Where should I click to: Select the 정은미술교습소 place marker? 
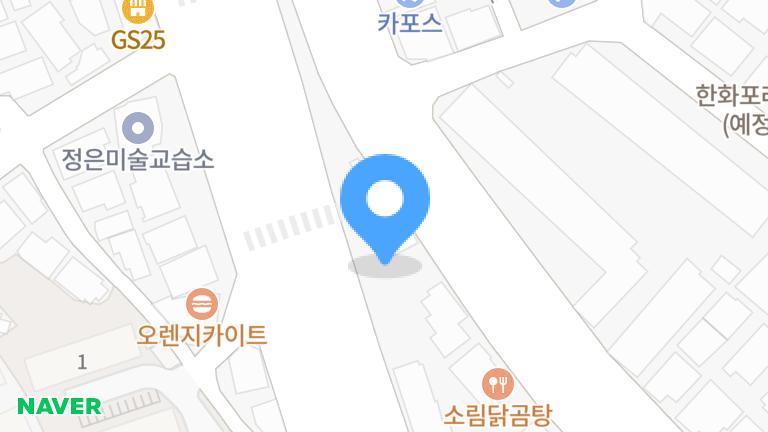point(138,128)
